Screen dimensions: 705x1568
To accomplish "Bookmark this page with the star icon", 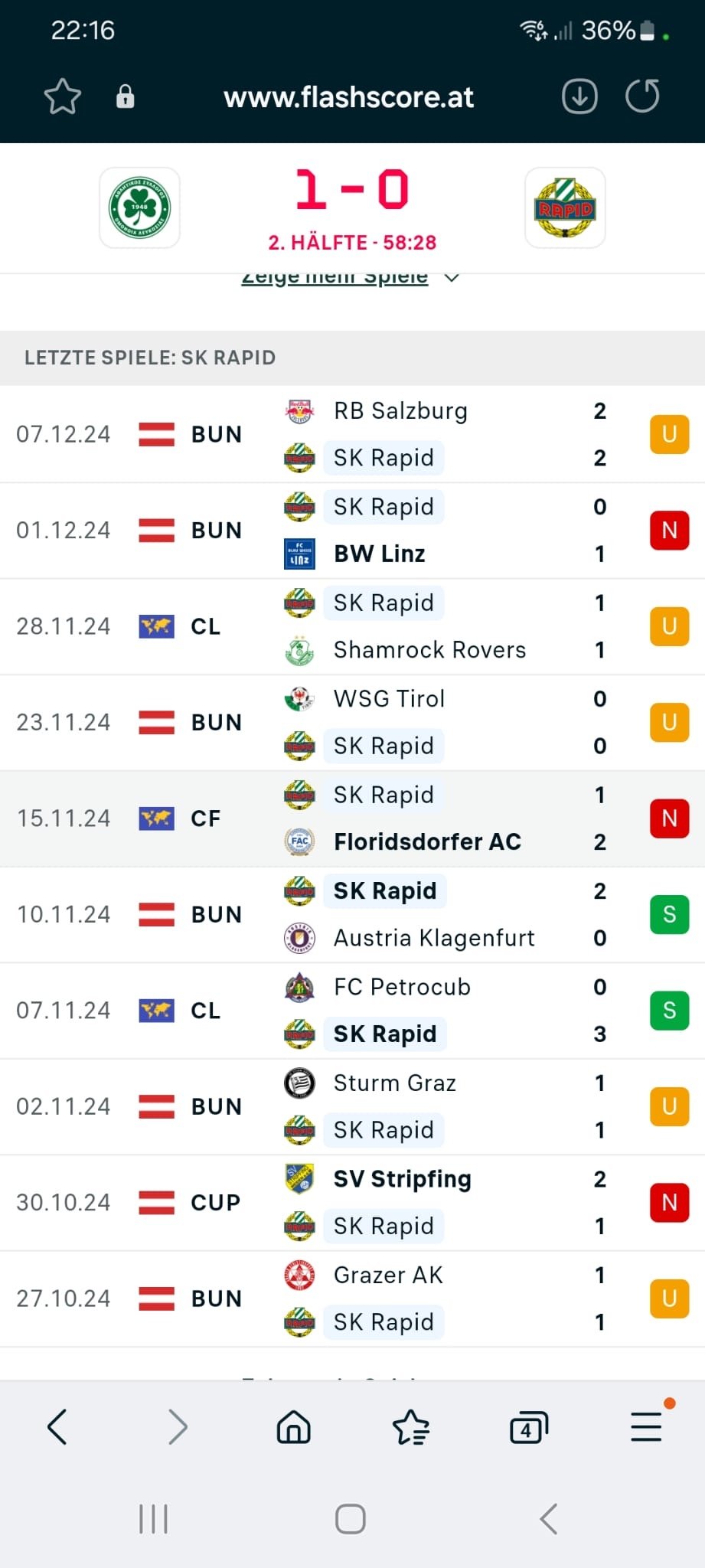I will (62, 97).
